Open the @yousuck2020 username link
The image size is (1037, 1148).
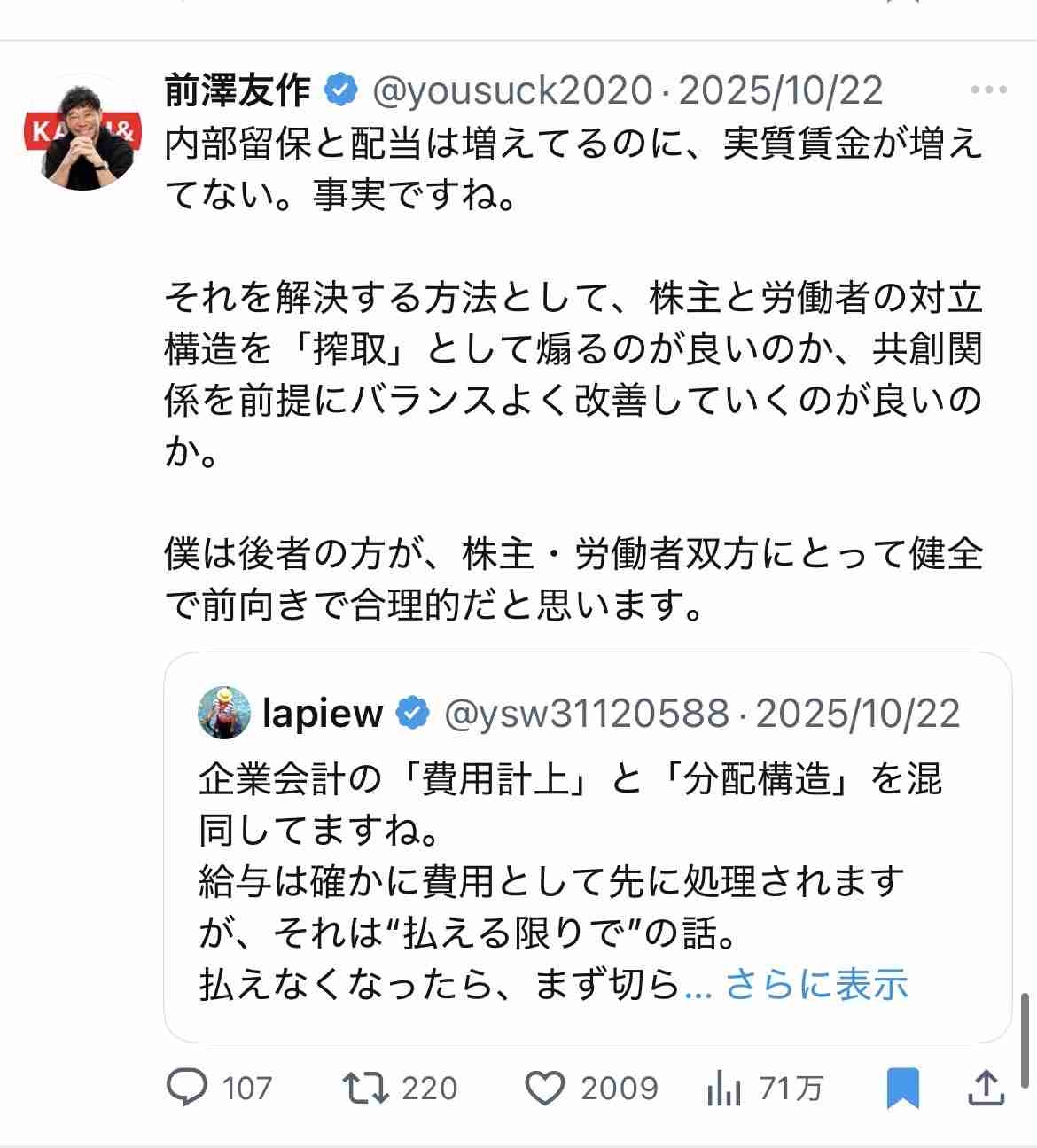(511, 90)
